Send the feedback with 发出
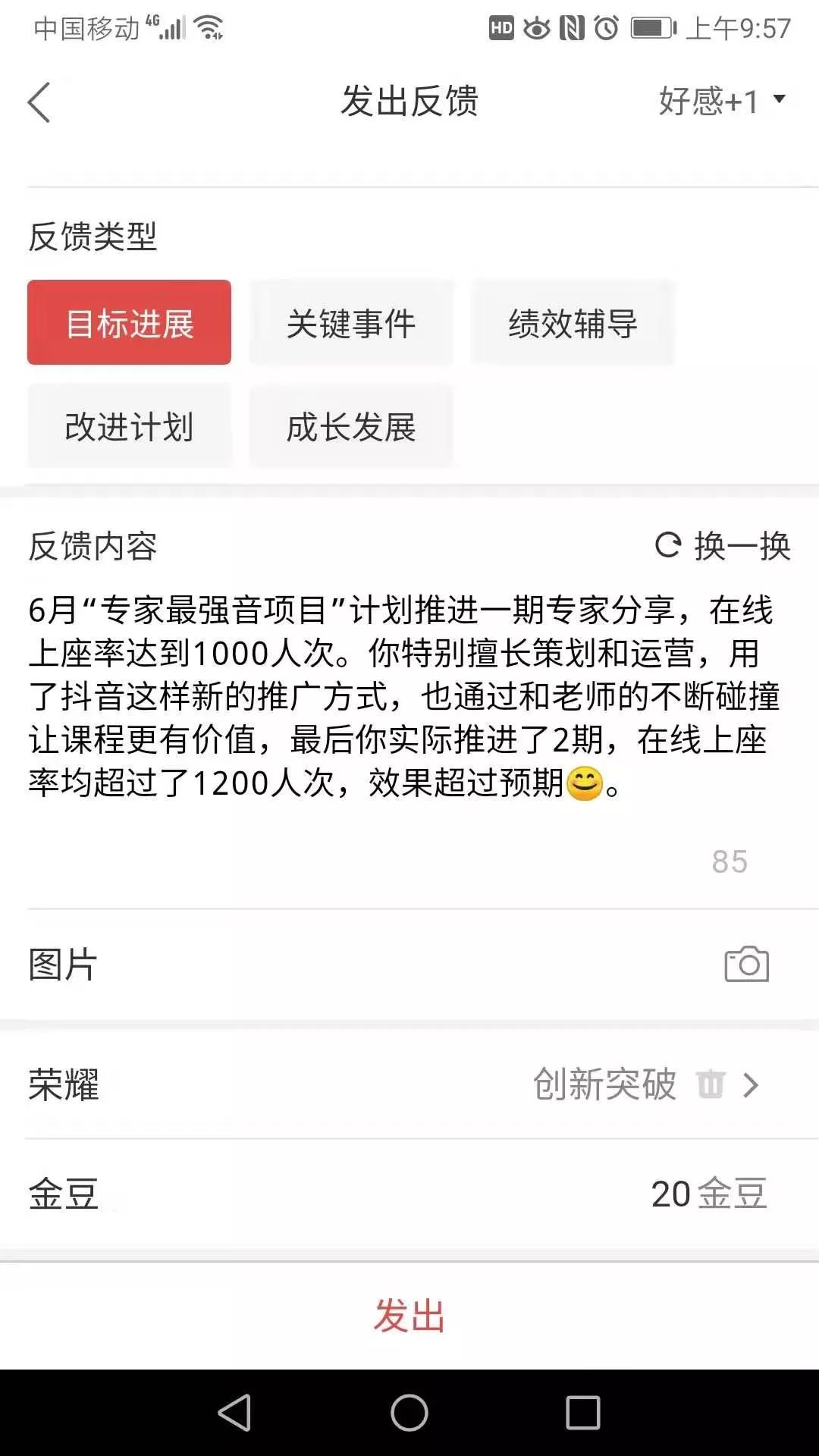This screenshot has height=1456, width=819. coord(409,1316)
